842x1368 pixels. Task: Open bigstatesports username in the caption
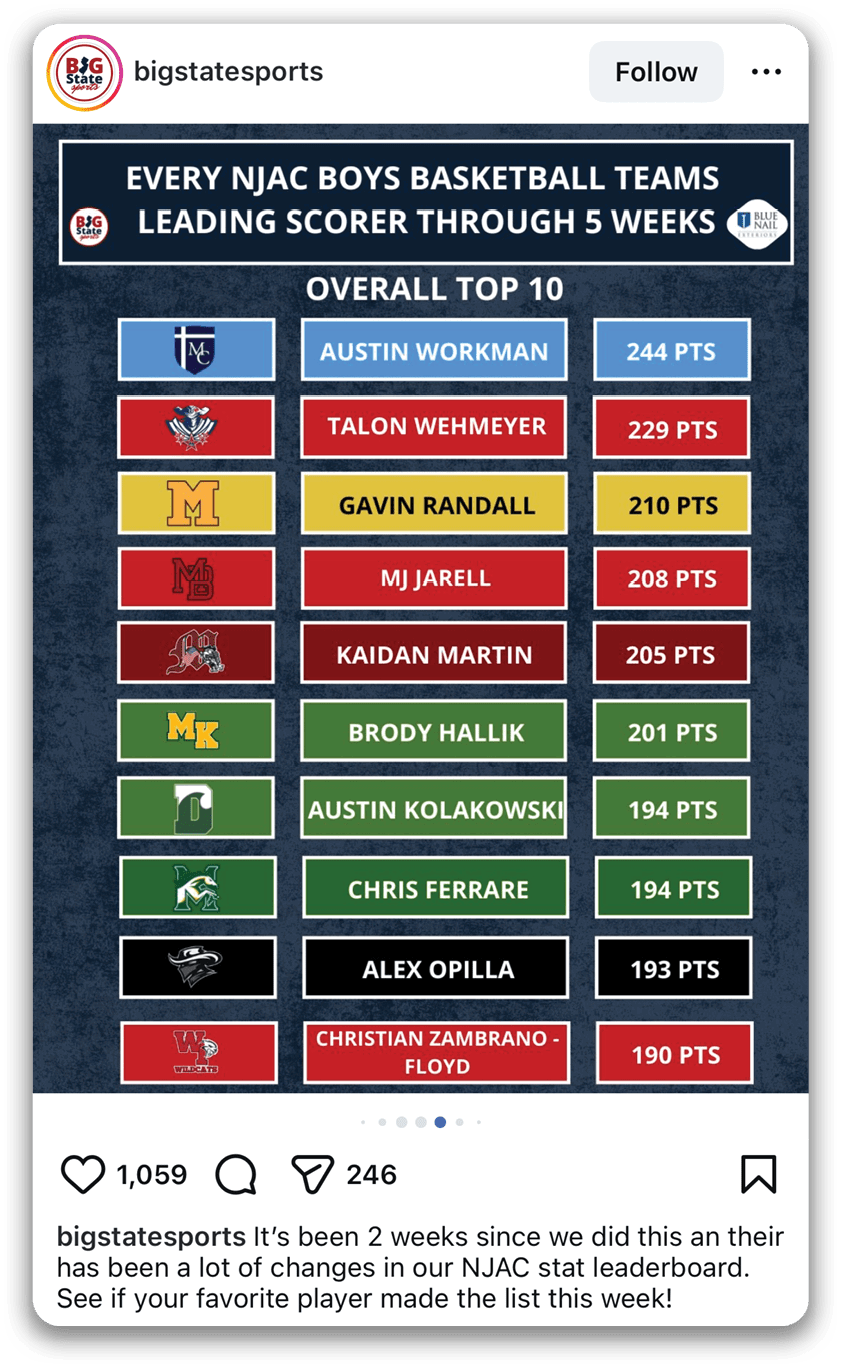click(x=151, y=1236)
